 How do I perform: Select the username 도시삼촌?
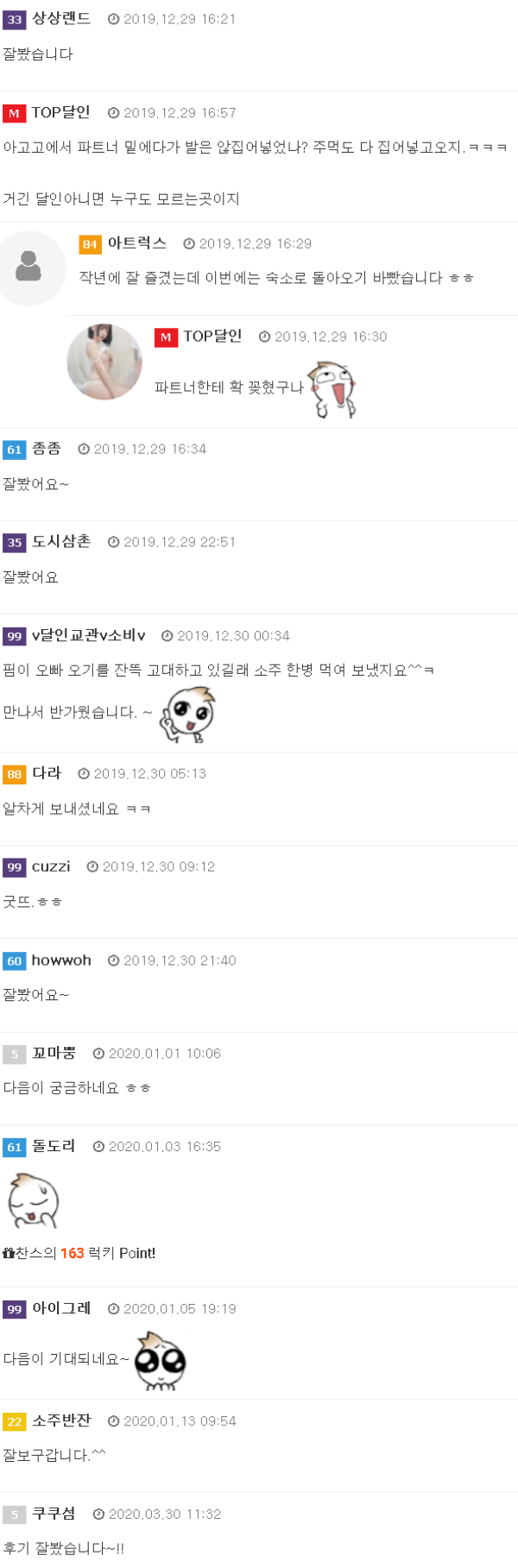point(60,542)
